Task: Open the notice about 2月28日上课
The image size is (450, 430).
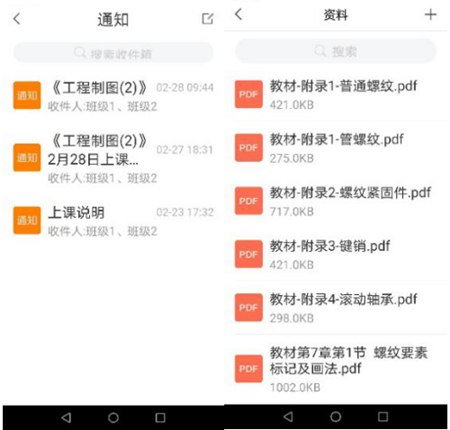Action: [x=113, y=158]
